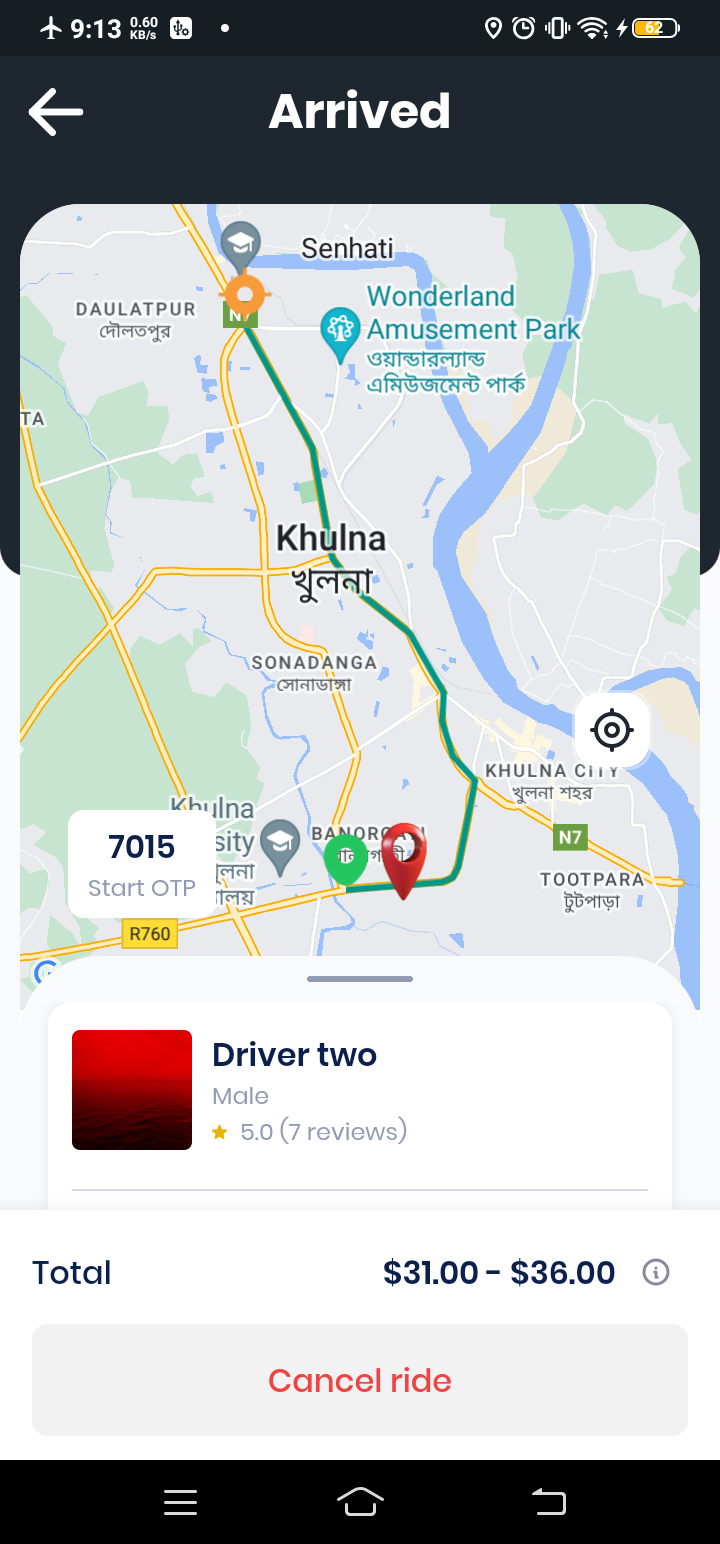Viewport: 720px width, 1544px height.
Task: Tap the bottom sheet drag handle
Action: (360, 978)
